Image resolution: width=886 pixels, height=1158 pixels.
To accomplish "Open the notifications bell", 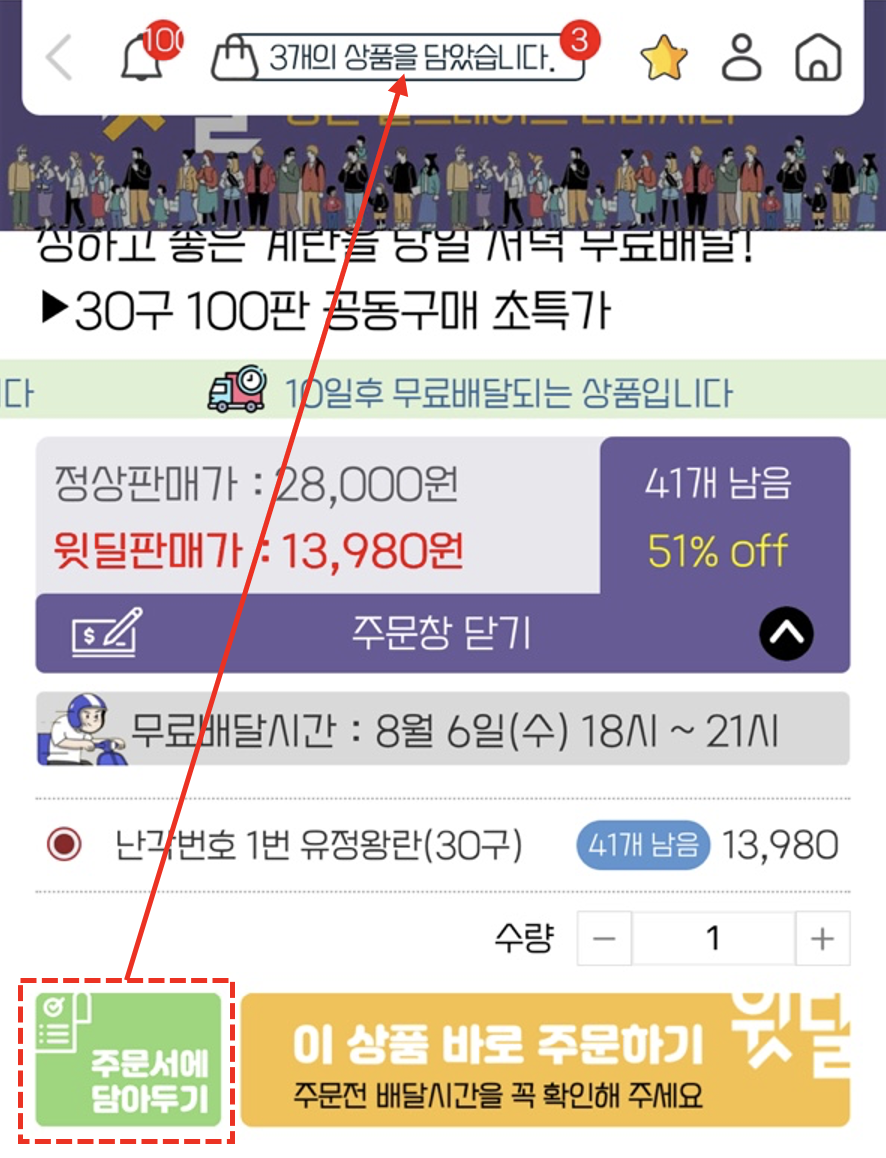I will 142,59.
